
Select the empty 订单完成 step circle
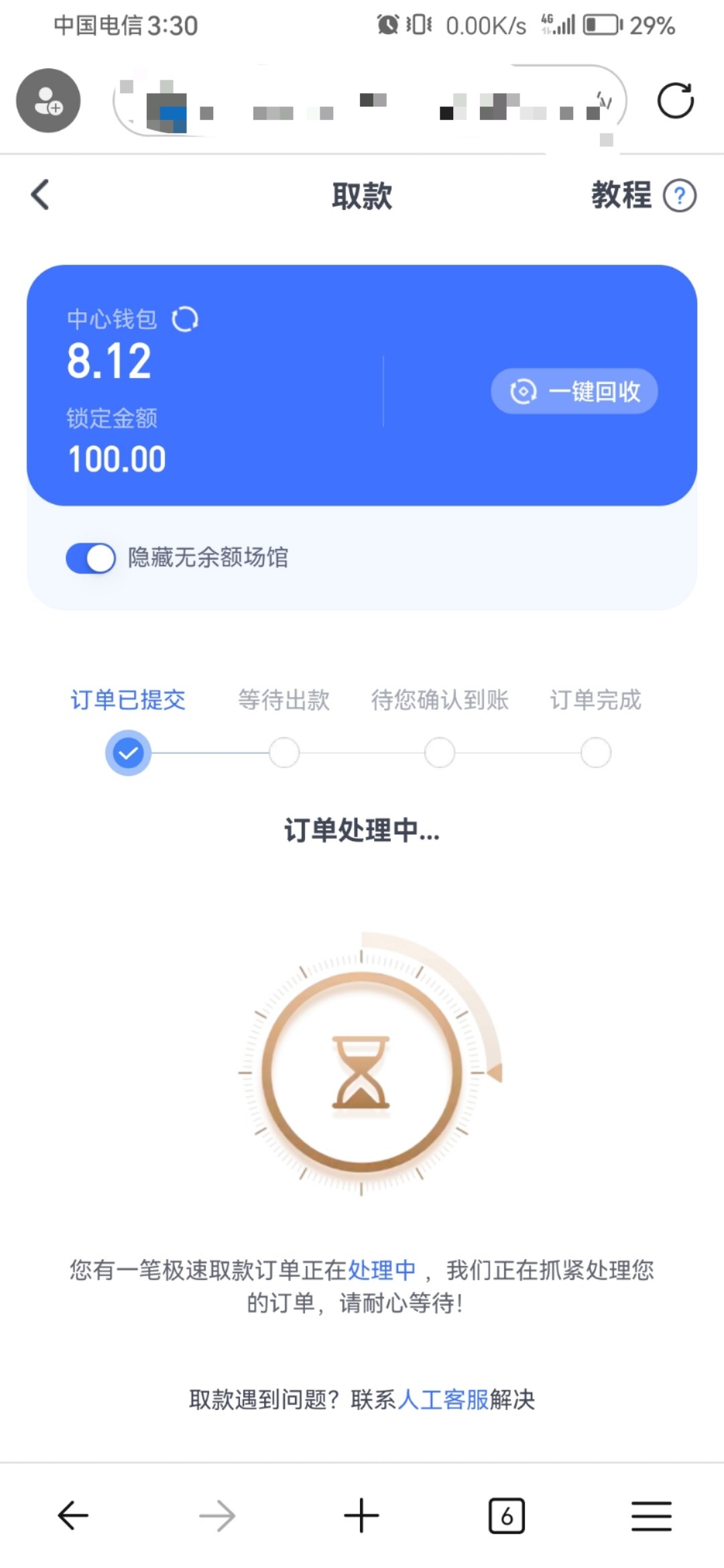595,753
